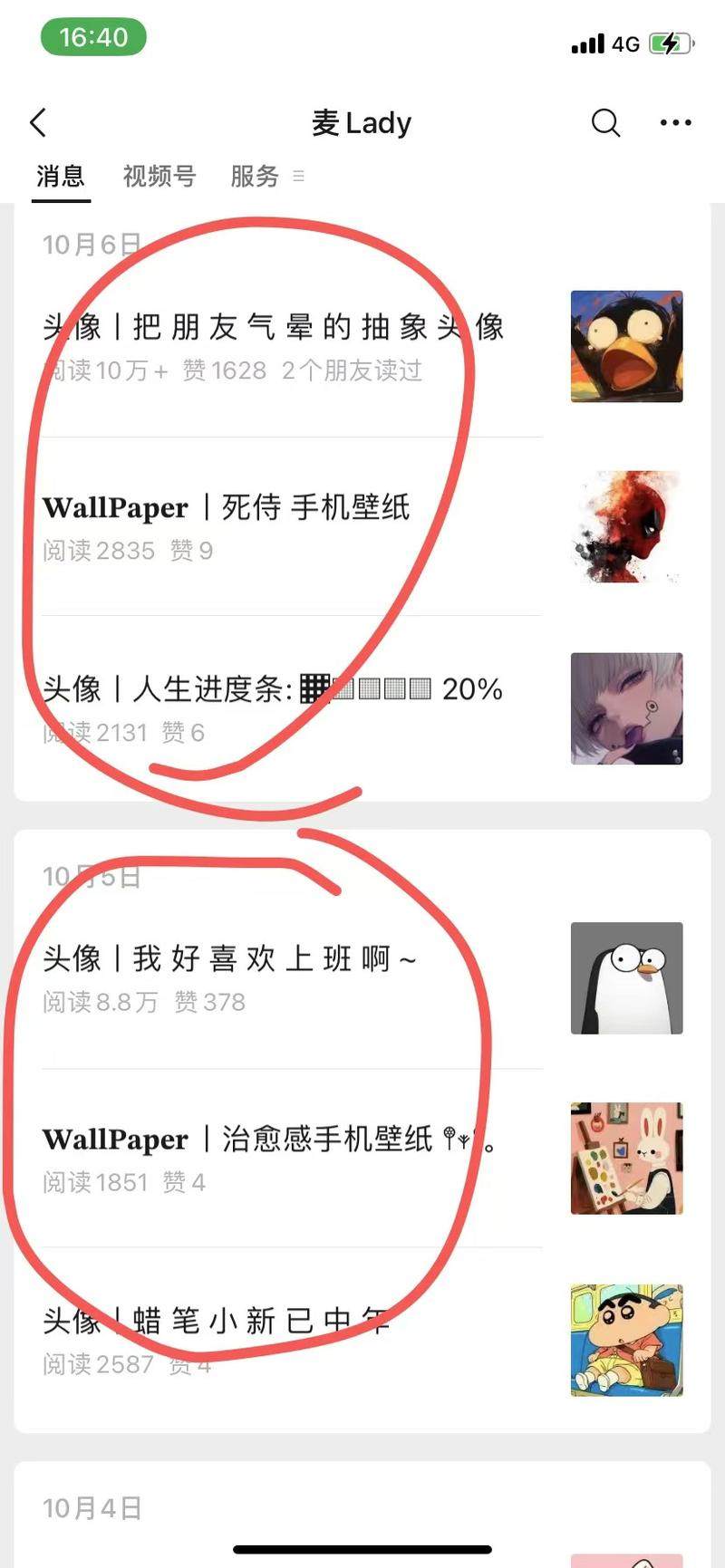This screenshot has height=1568, width=725.
Task: Open article 蜡笔小新已中年
Action: click(x=216, y=1321)
